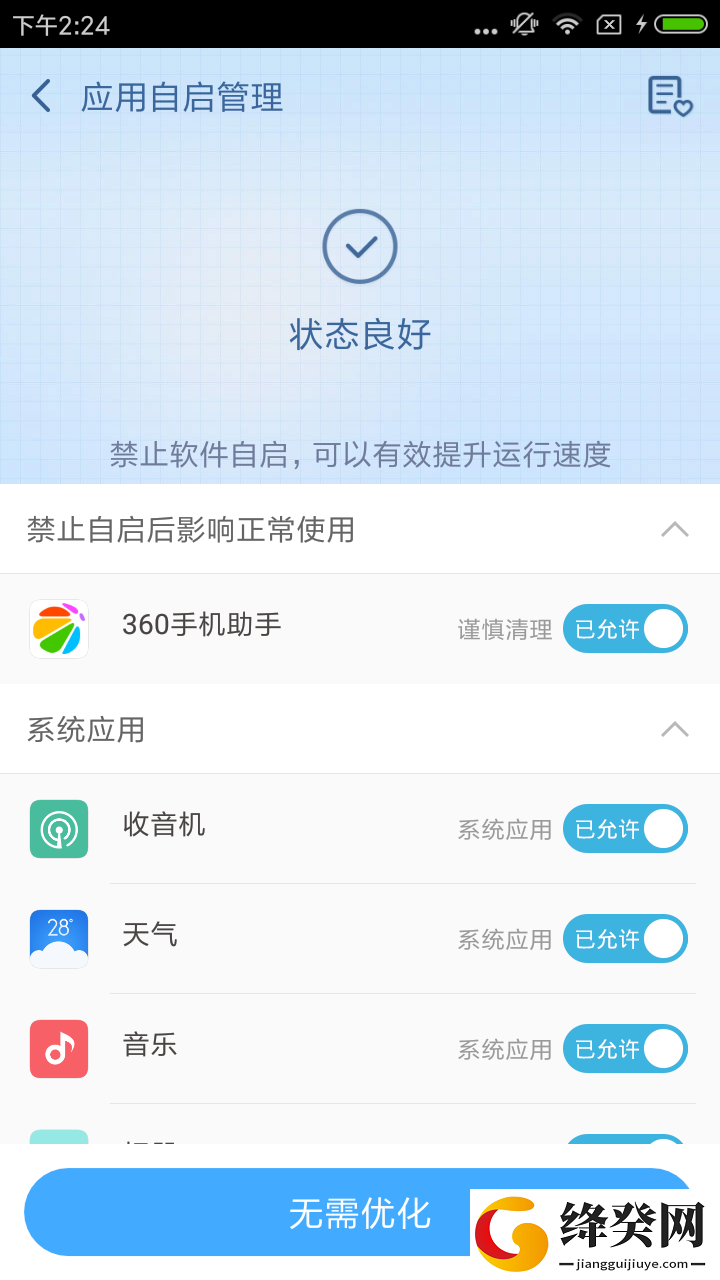Disable autostart for 收音机
This screenshot has height=1280, width=720.
click(x=625, y=829)
